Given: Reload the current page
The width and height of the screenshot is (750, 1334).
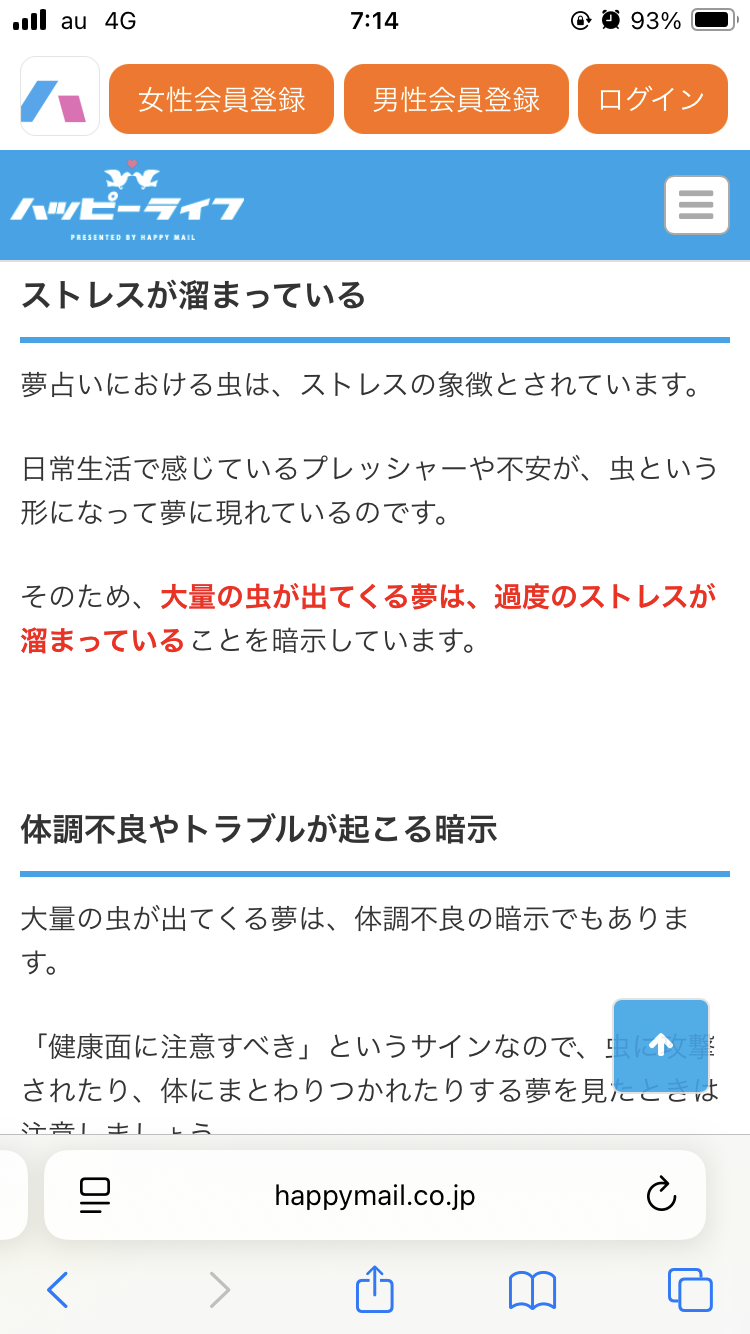Looking at the screenshot, I should pyautogui.click(x=661, y=1195).
